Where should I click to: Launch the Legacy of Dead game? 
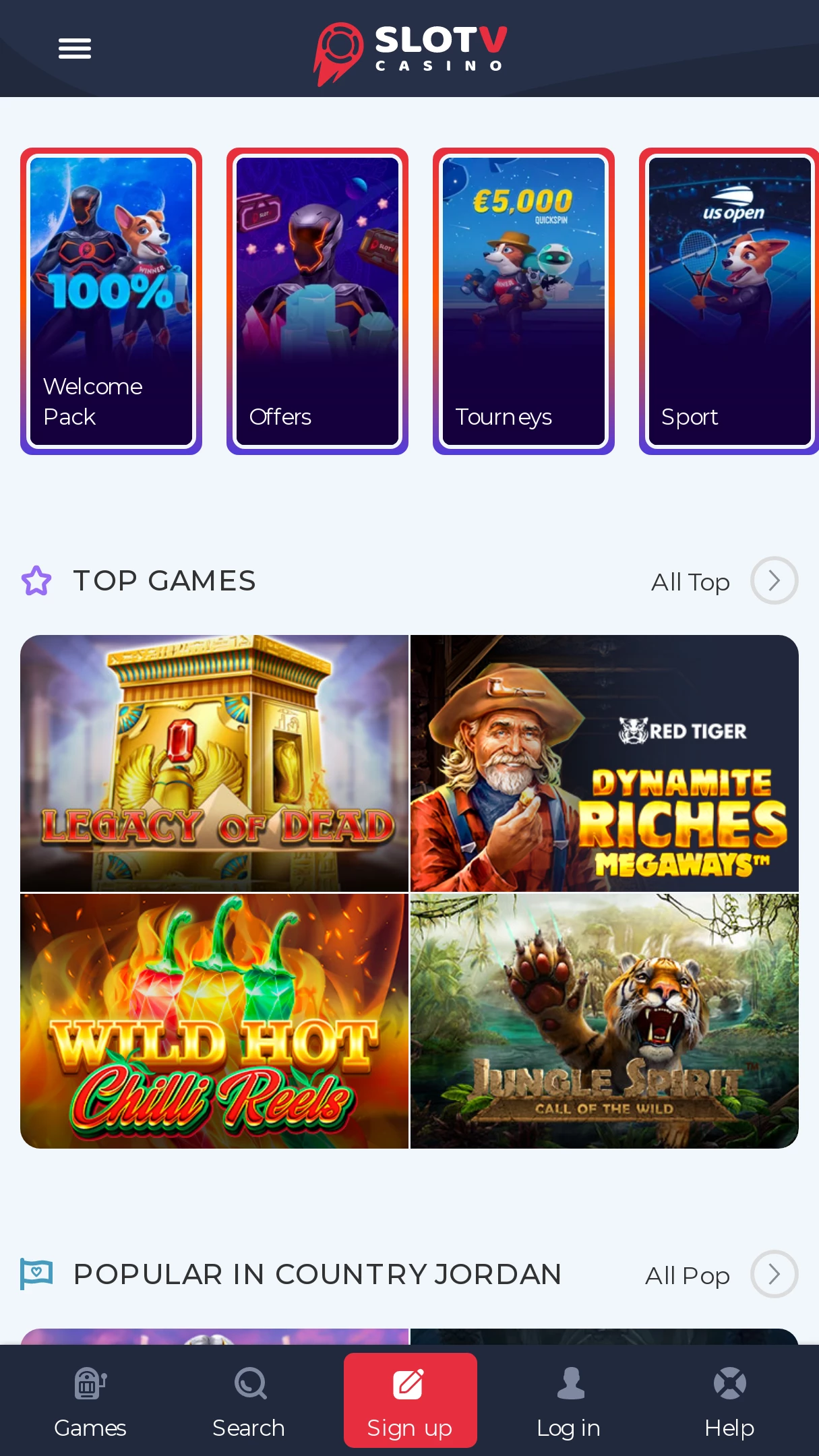point(214,763)
